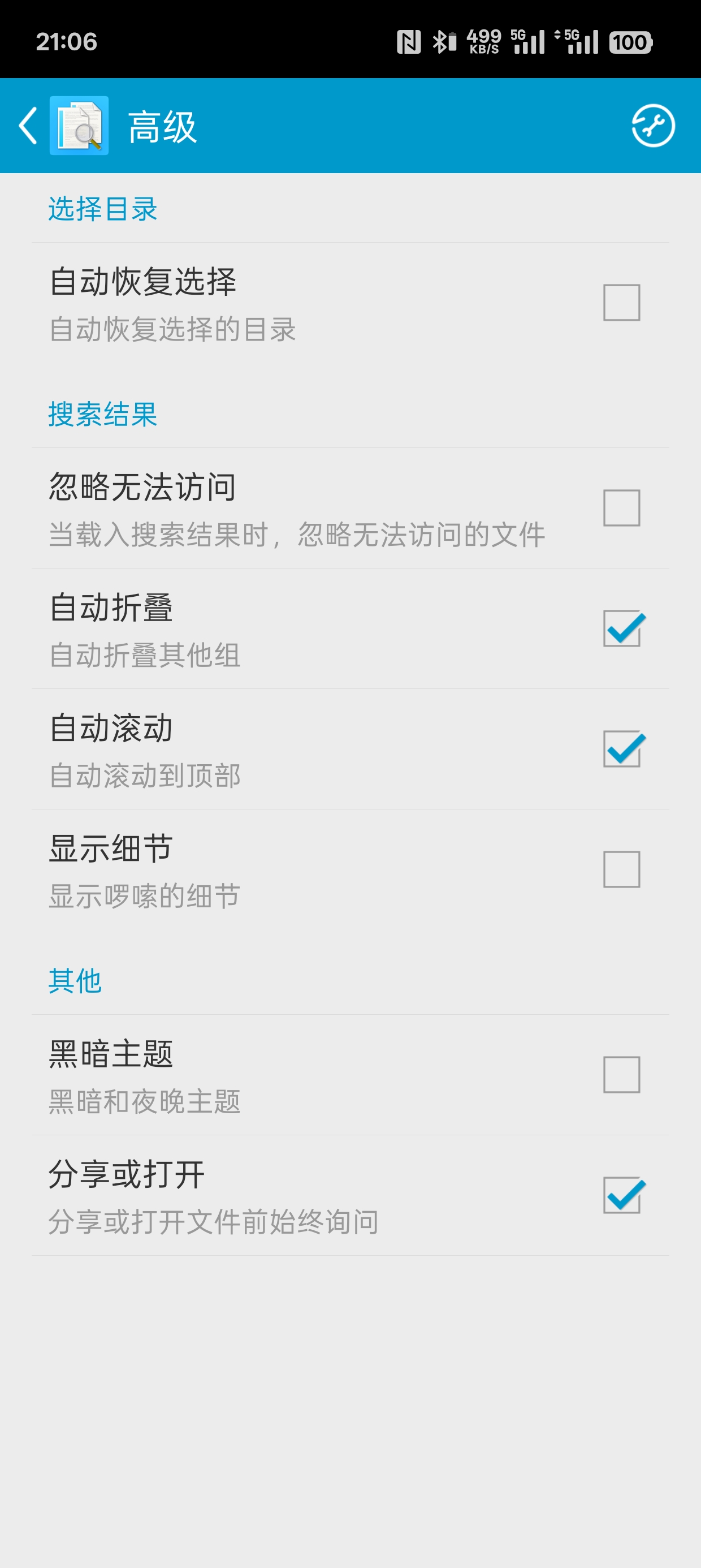Enable 自动恢复选择 checkbox
This screenshot has height=1568, width=701.
point(622,303)
